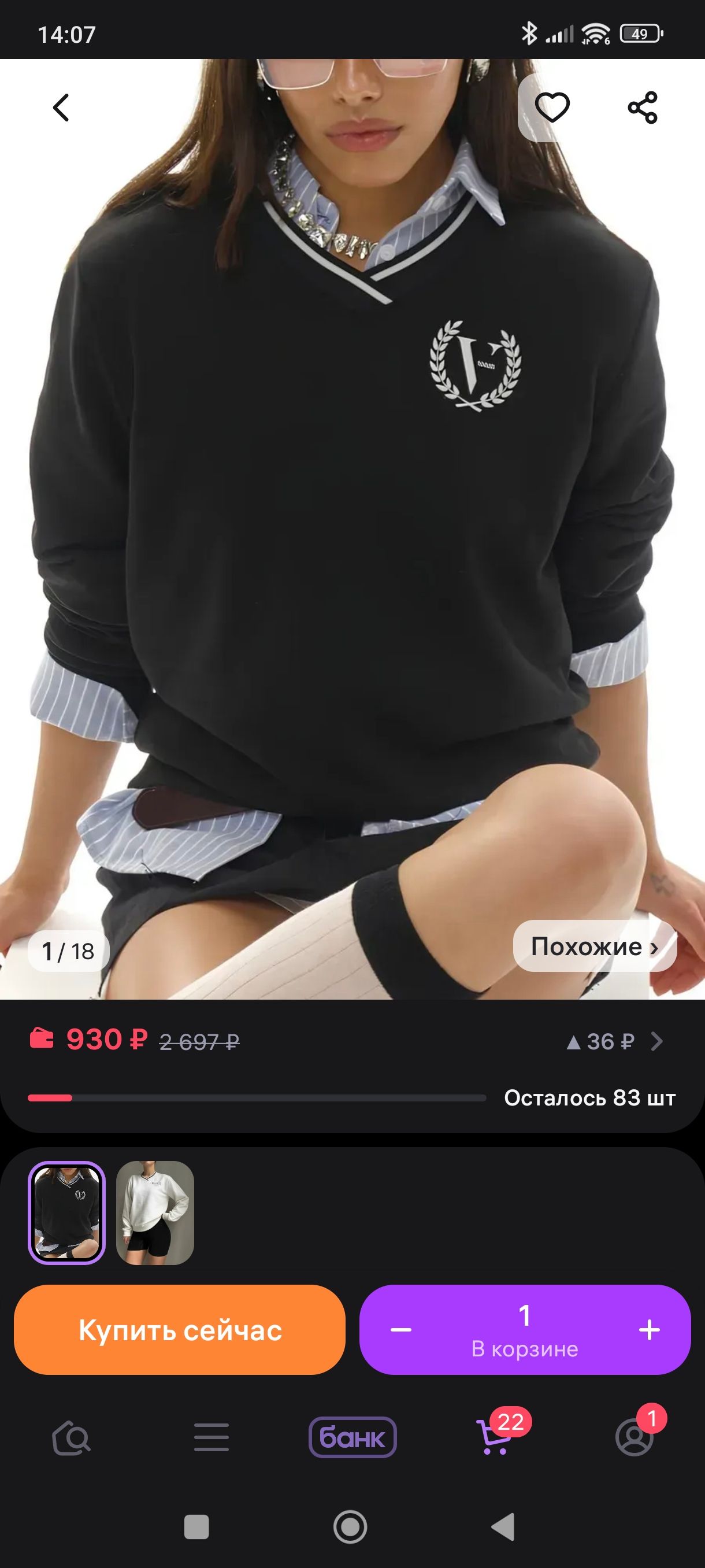Open the catalog menu tab

pyautogui.click(x=211, y=1438)
